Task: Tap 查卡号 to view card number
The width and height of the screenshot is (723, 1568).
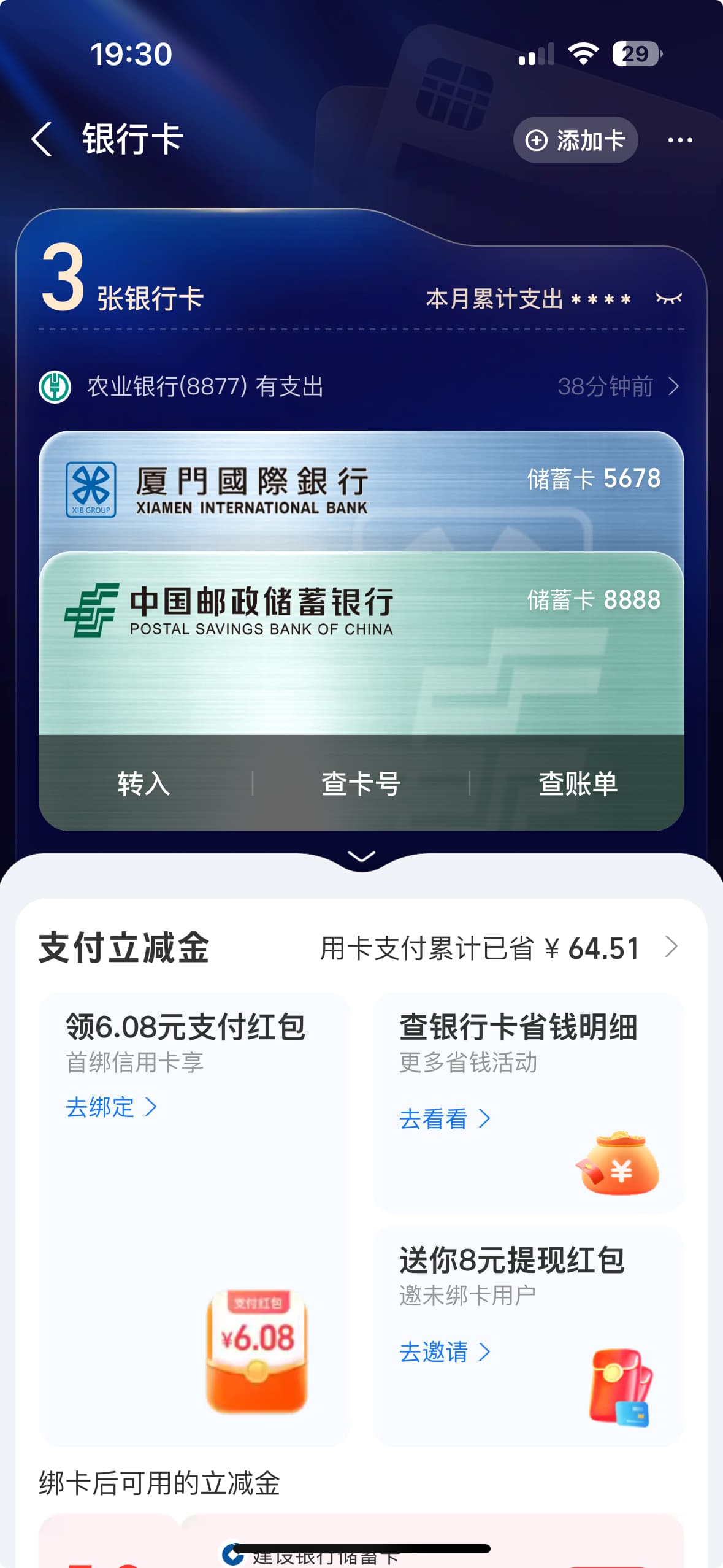Action: click(361, 783)
